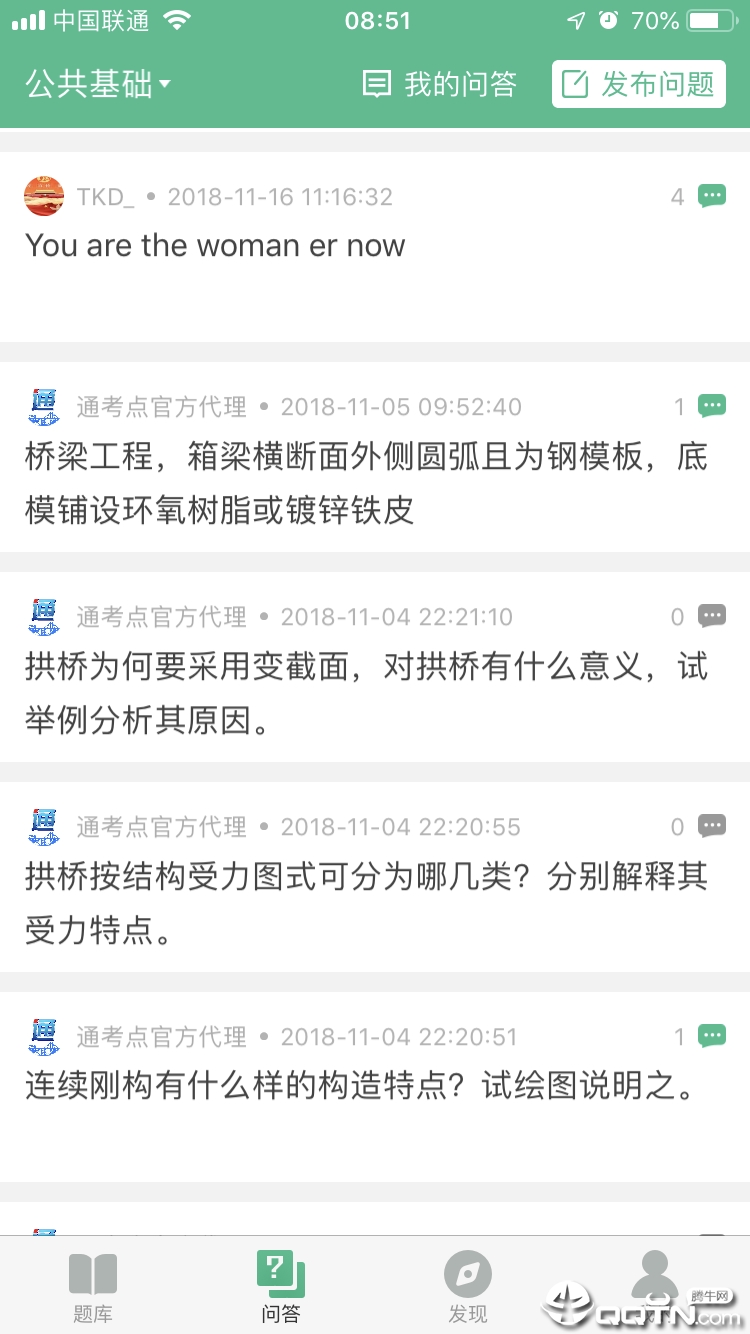Select the 问答 Q&A tab icon

click(x=280, y=1272)
